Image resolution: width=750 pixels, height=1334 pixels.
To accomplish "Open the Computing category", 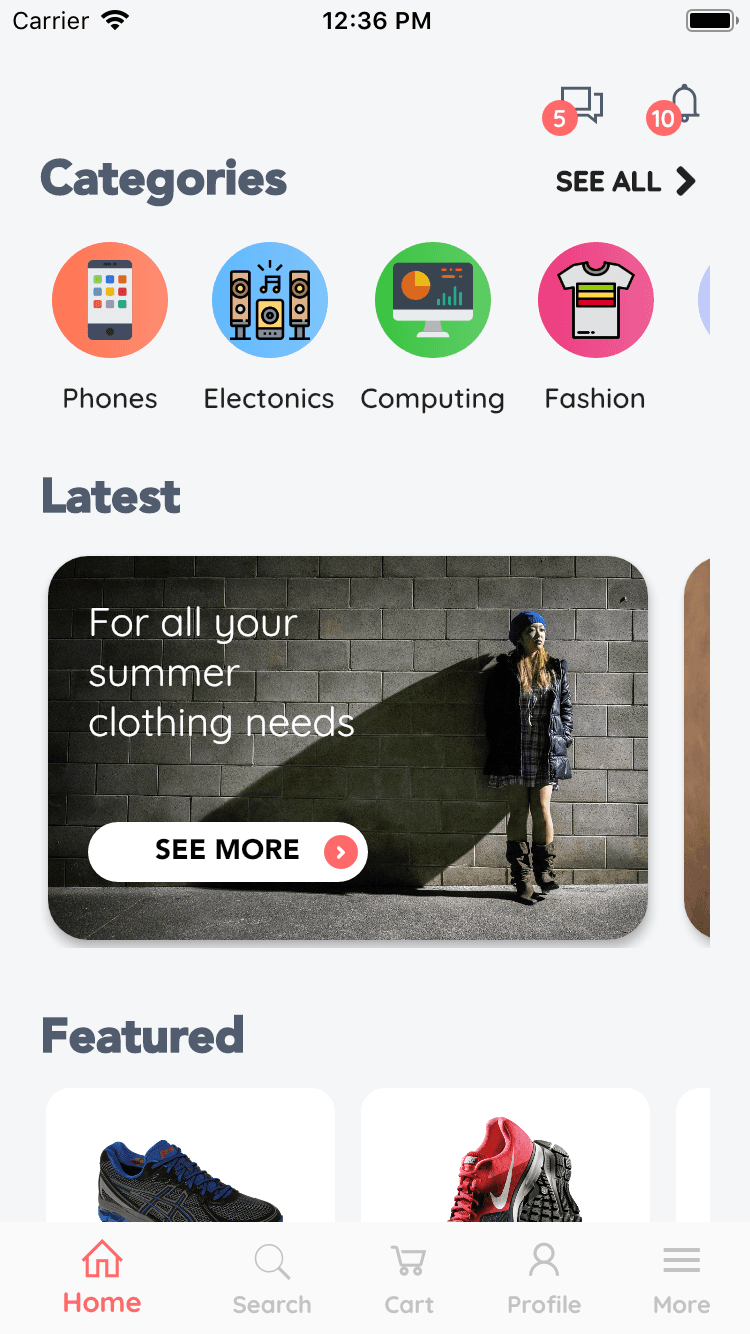I will (x=432, y=300).
